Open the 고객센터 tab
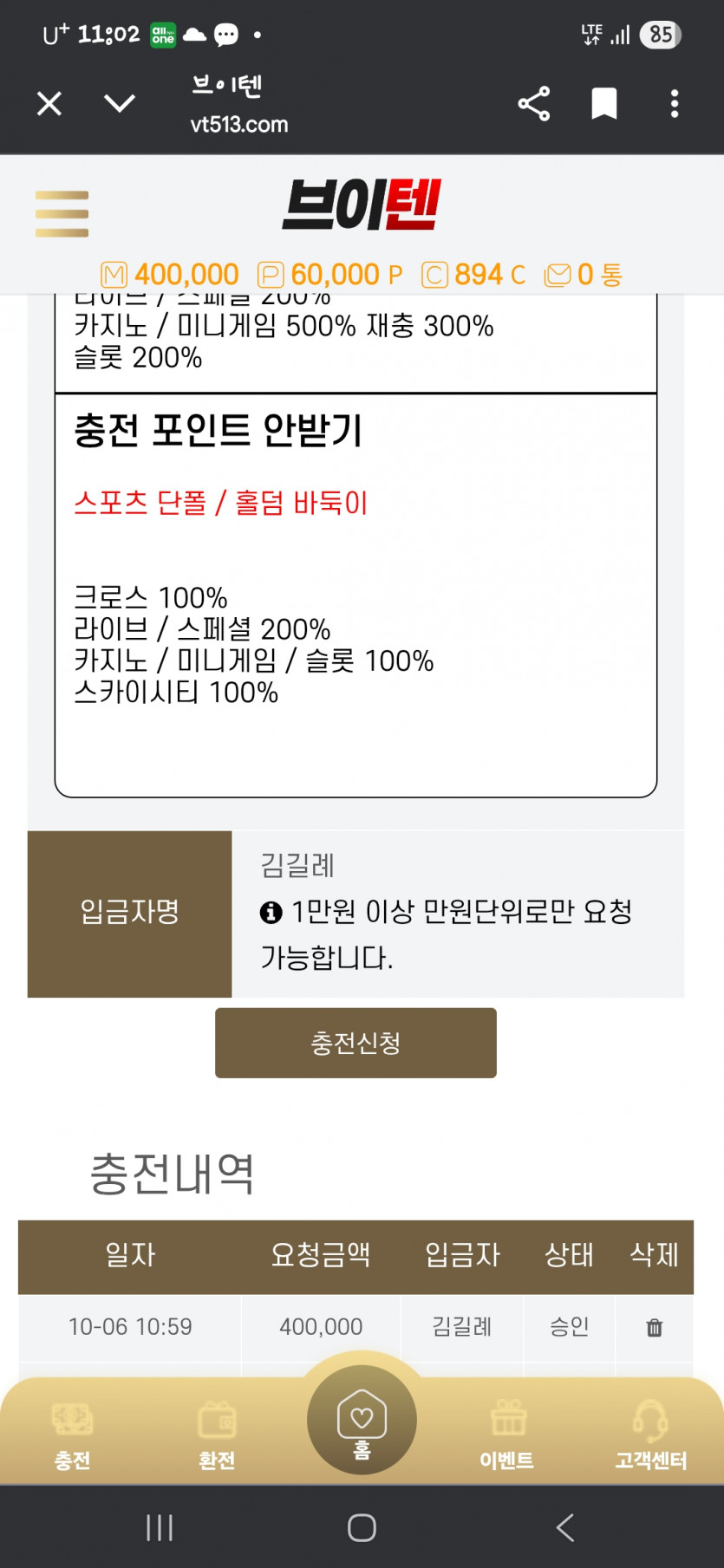Viewport: 724px width, 1568px height. tap(650, 1436)
